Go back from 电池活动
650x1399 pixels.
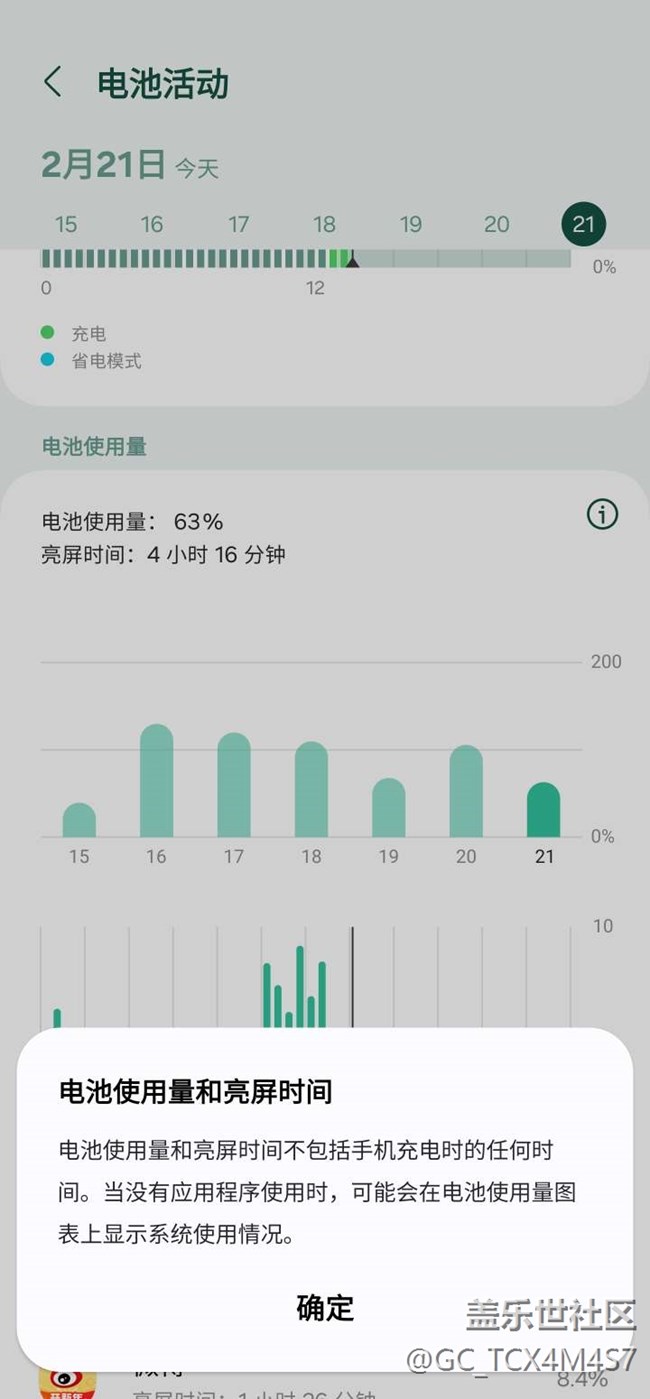point(53,82)
